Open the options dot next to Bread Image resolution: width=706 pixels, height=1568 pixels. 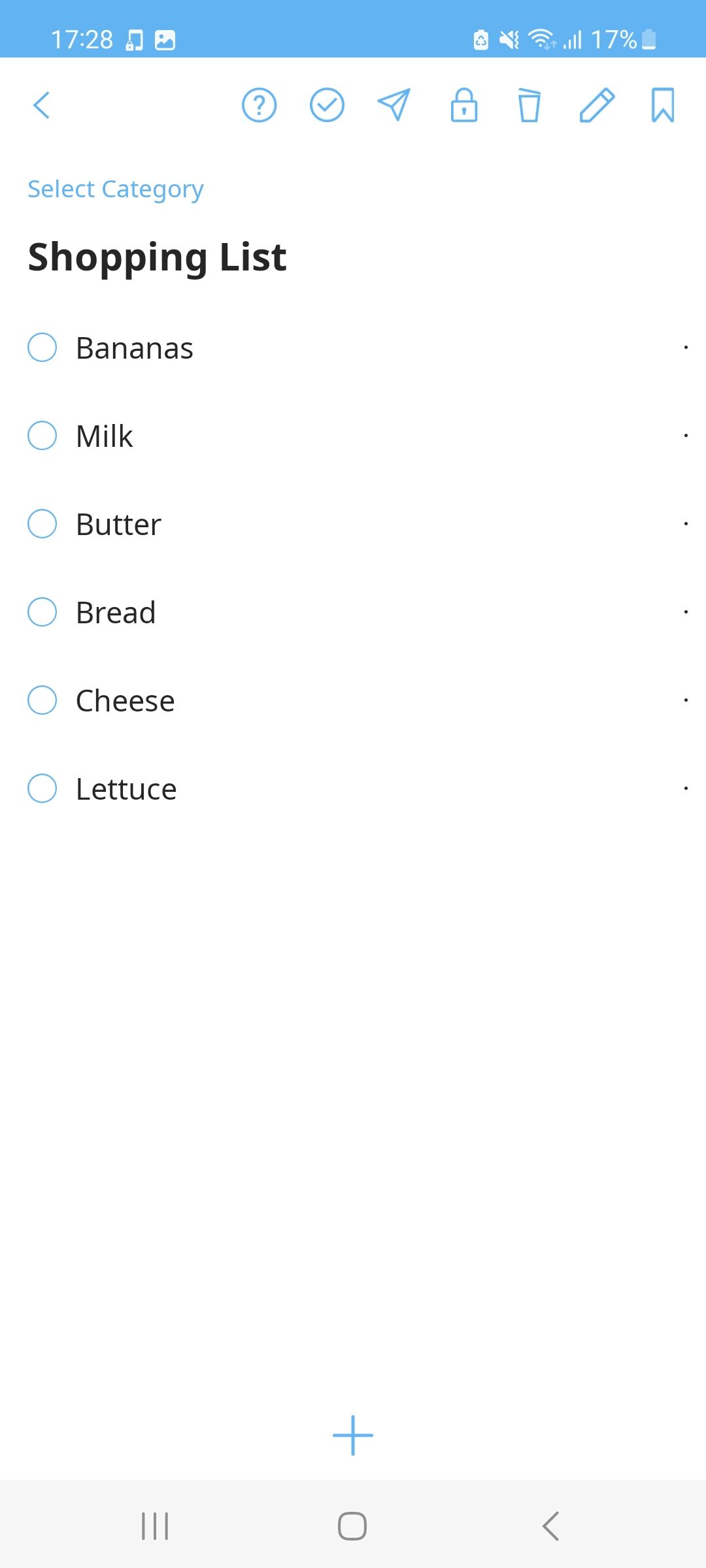[x=685, y=612]
